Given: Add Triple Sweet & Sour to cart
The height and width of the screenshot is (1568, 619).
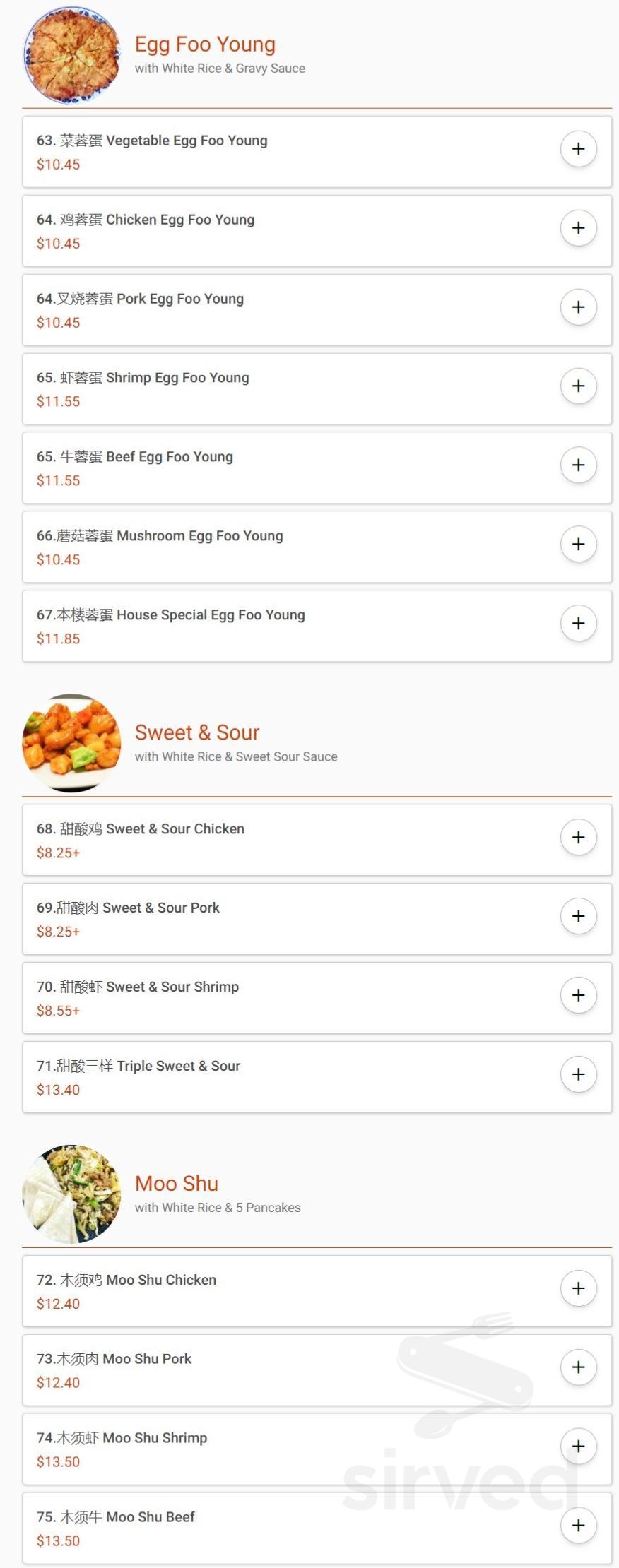Looking at the screenshot, I should coord(579,1074).
